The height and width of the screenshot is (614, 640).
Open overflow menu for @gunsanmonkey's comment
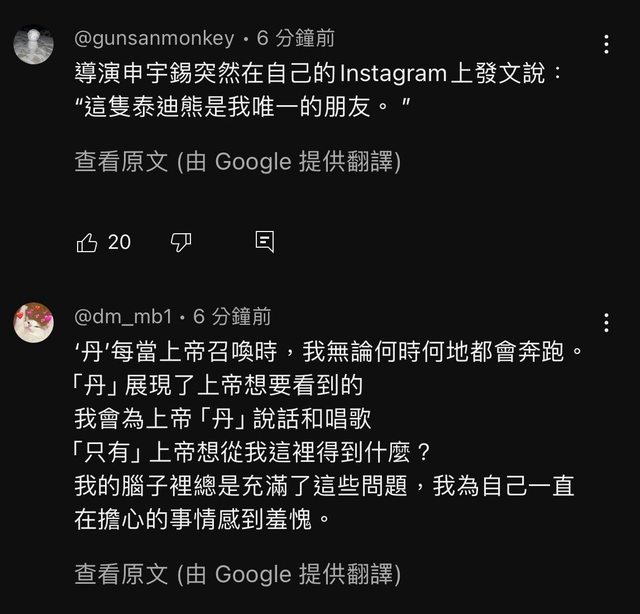pyautogui.click(x=606, y=45)
